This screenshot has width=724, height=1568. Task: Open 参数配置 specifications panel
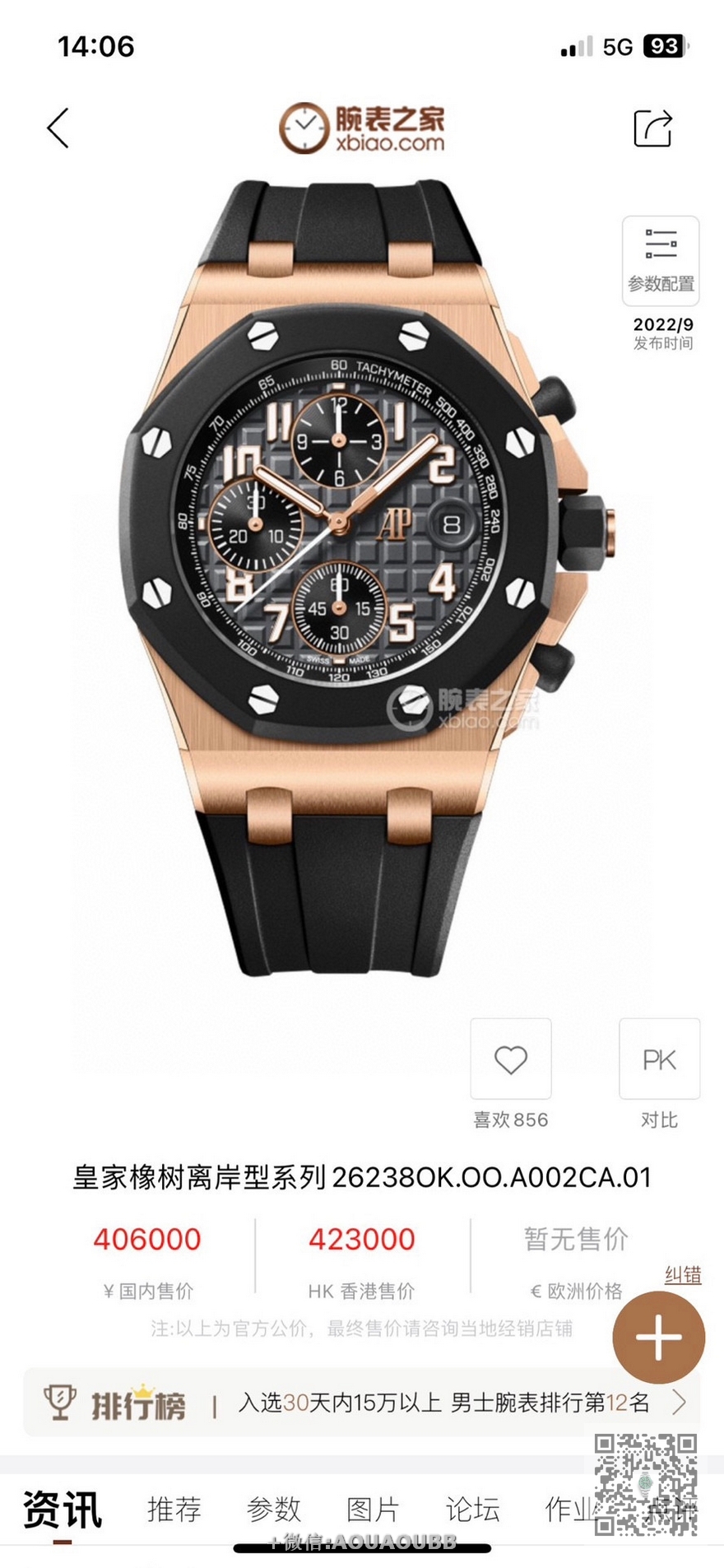tap(661, 260)
